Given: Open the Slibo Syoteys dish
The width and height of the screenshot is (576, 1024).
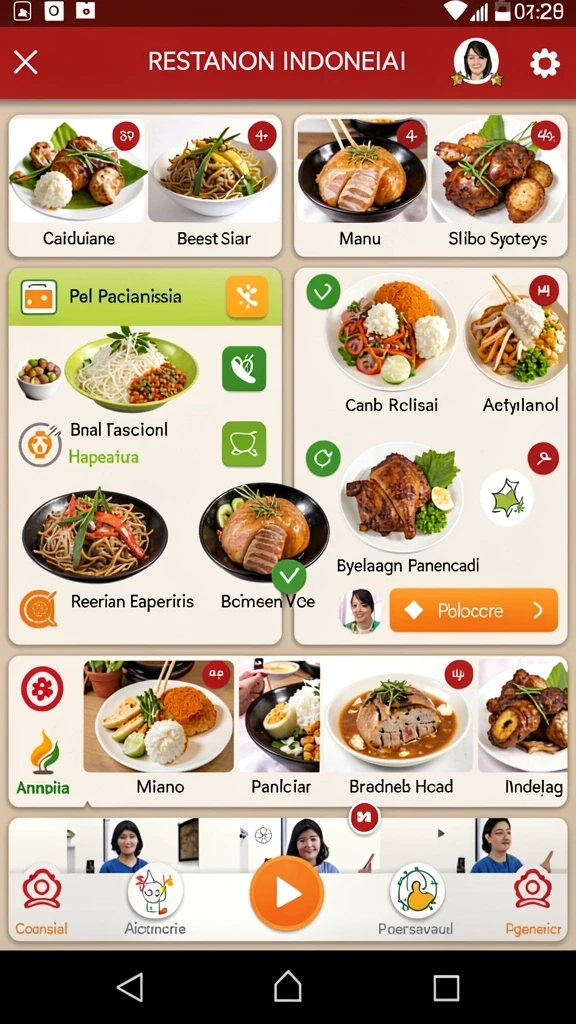Looking at the screenshot, I should point(498,186).
